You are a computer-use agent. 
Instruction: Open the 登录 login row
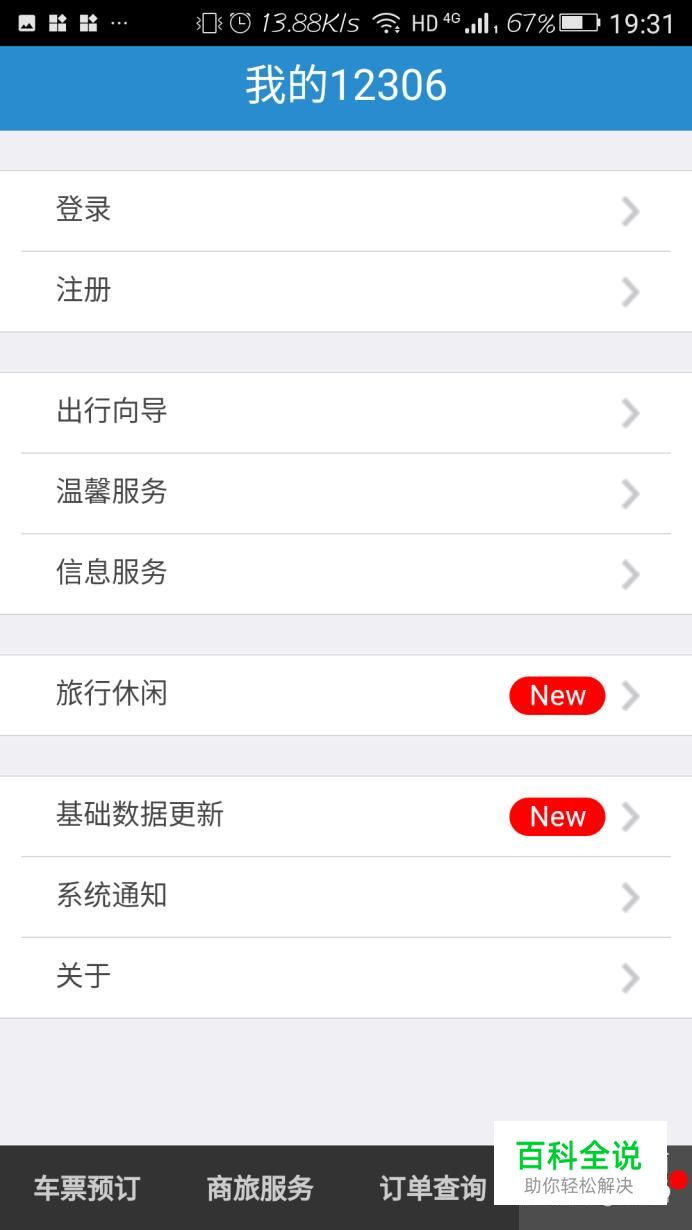(x=345, y=211)
